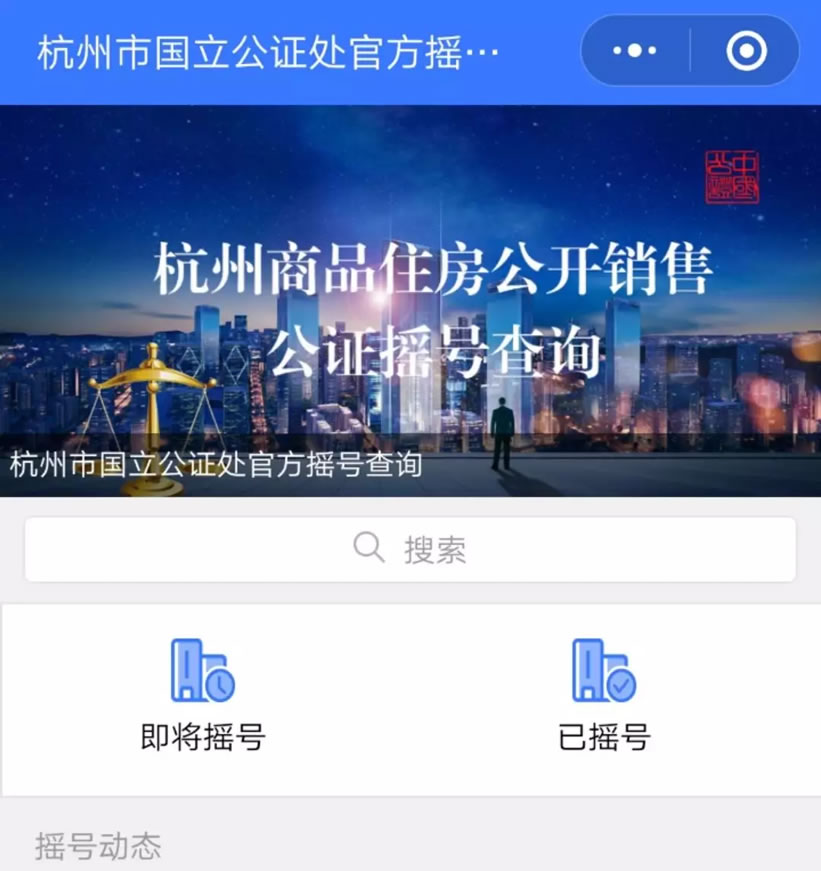This screenshot has width=821, height=871.
Task: Close the mini program via circle icon
Action: [x=746, y=50]
